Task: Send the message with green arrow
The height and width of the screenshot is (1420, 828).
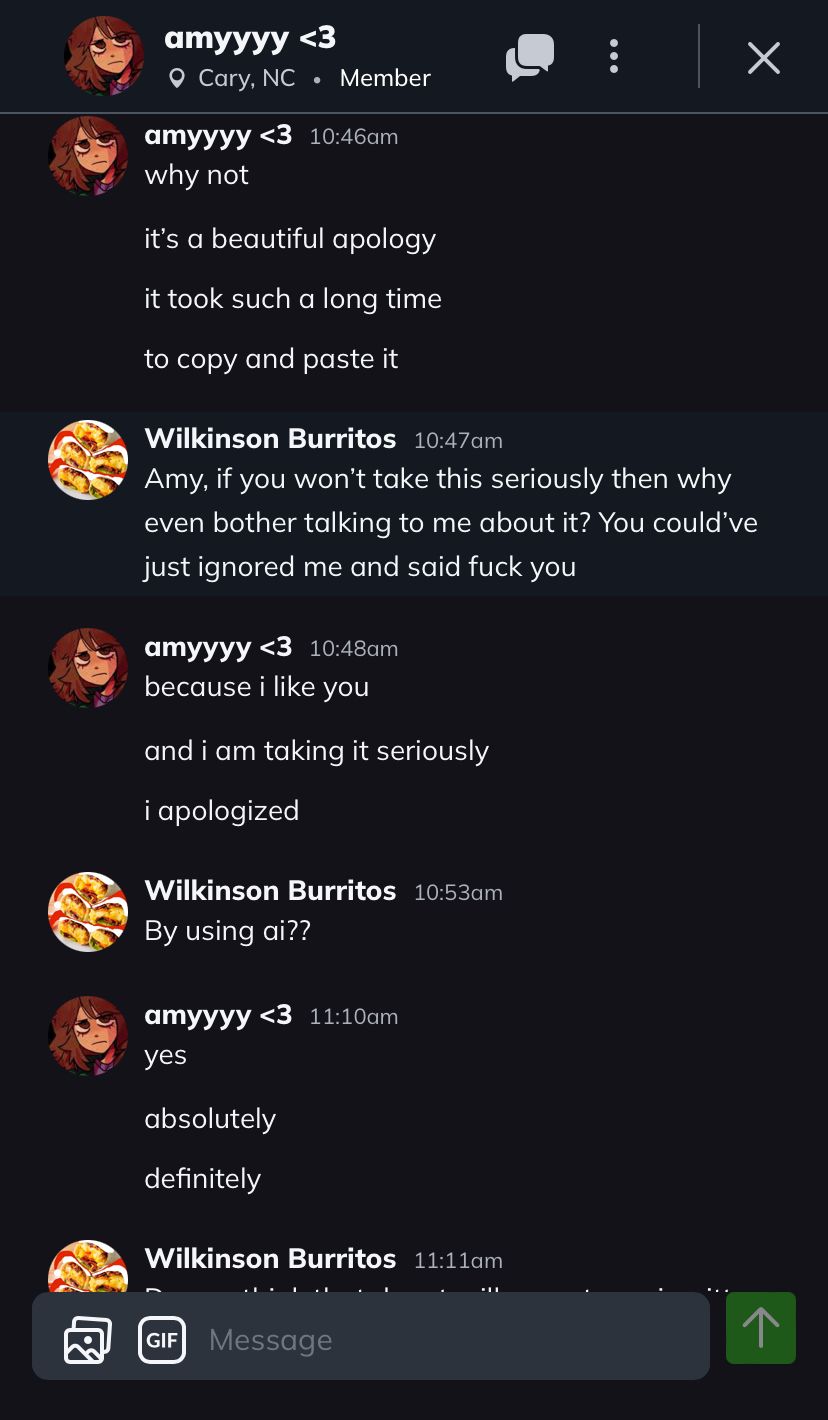Action: tap(760, 1328)
